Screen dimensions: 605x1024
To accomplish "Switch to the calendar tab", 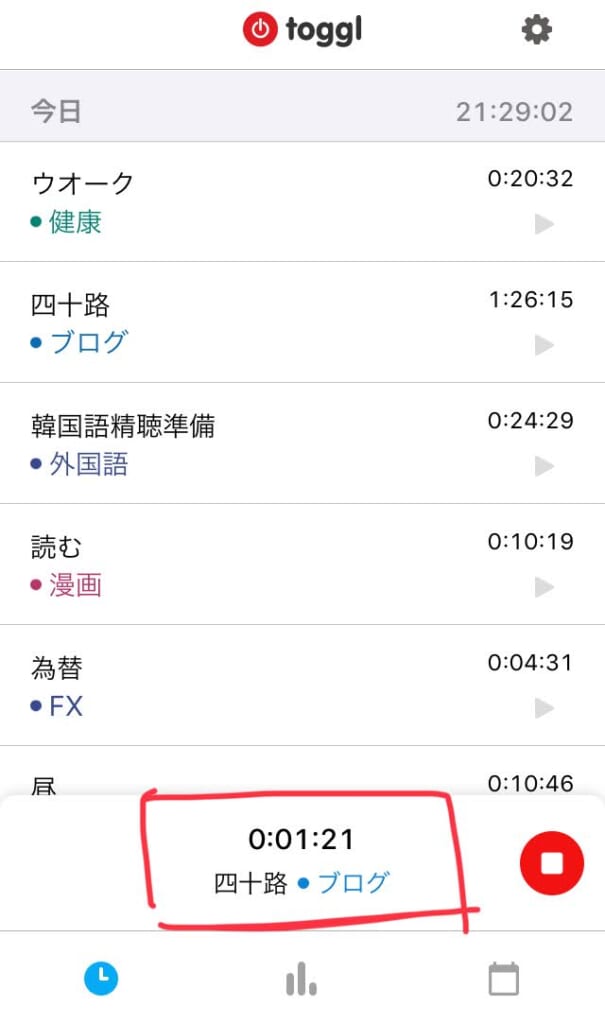I will click(503, 979).
